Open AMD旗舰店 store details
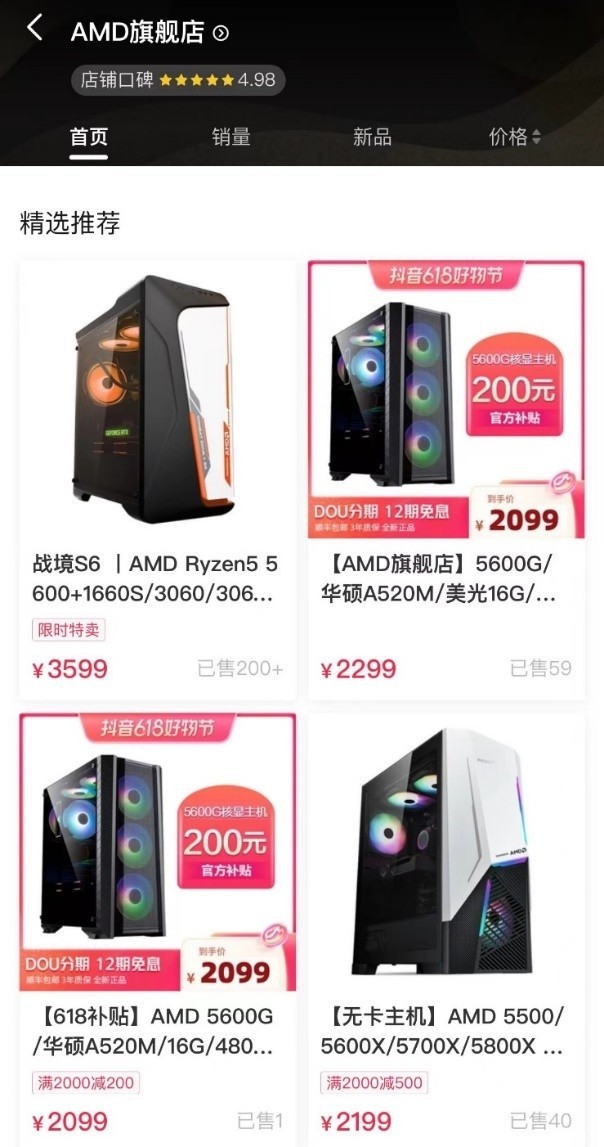This screenshot has width=604, height=1147. click(150, 32)
